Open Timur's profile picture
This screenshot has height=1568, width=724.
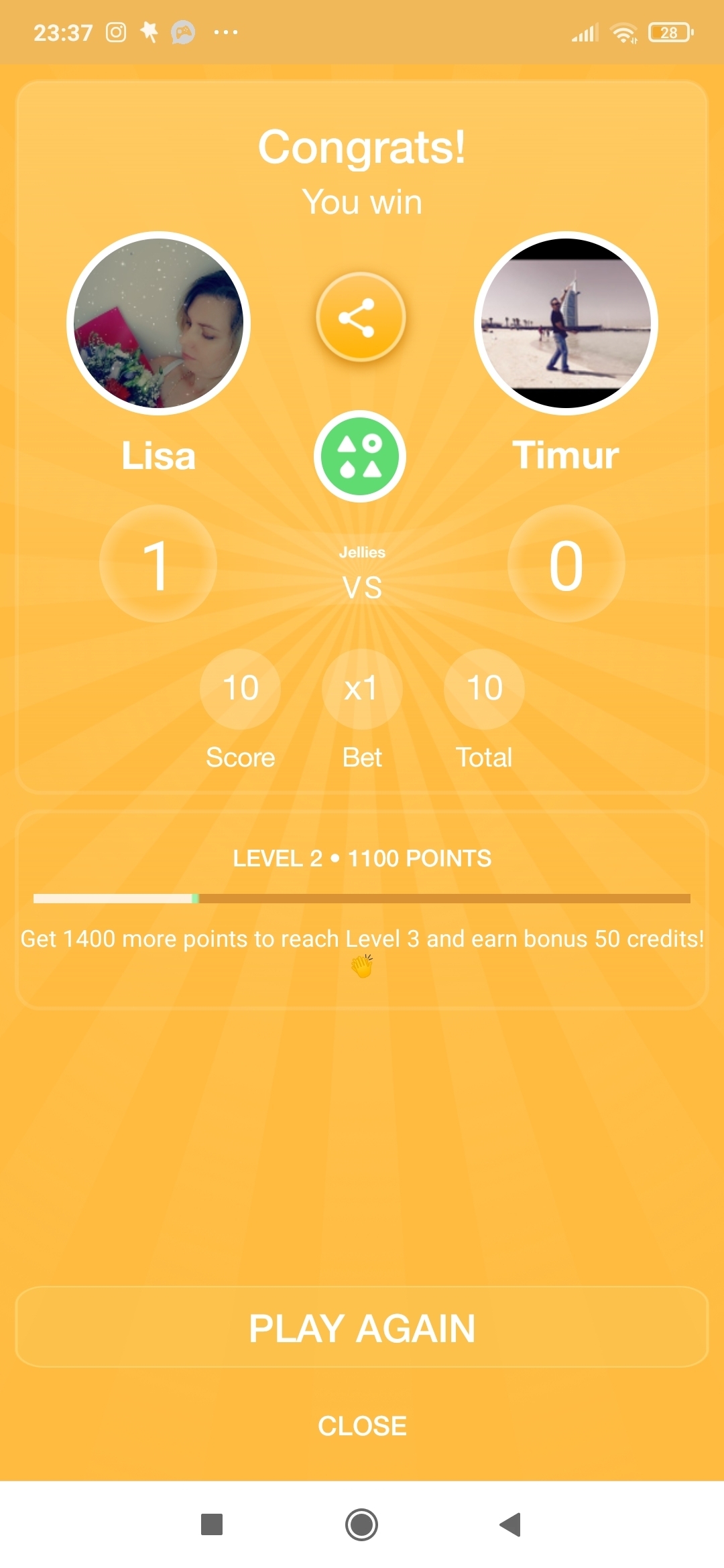[566, 323]
